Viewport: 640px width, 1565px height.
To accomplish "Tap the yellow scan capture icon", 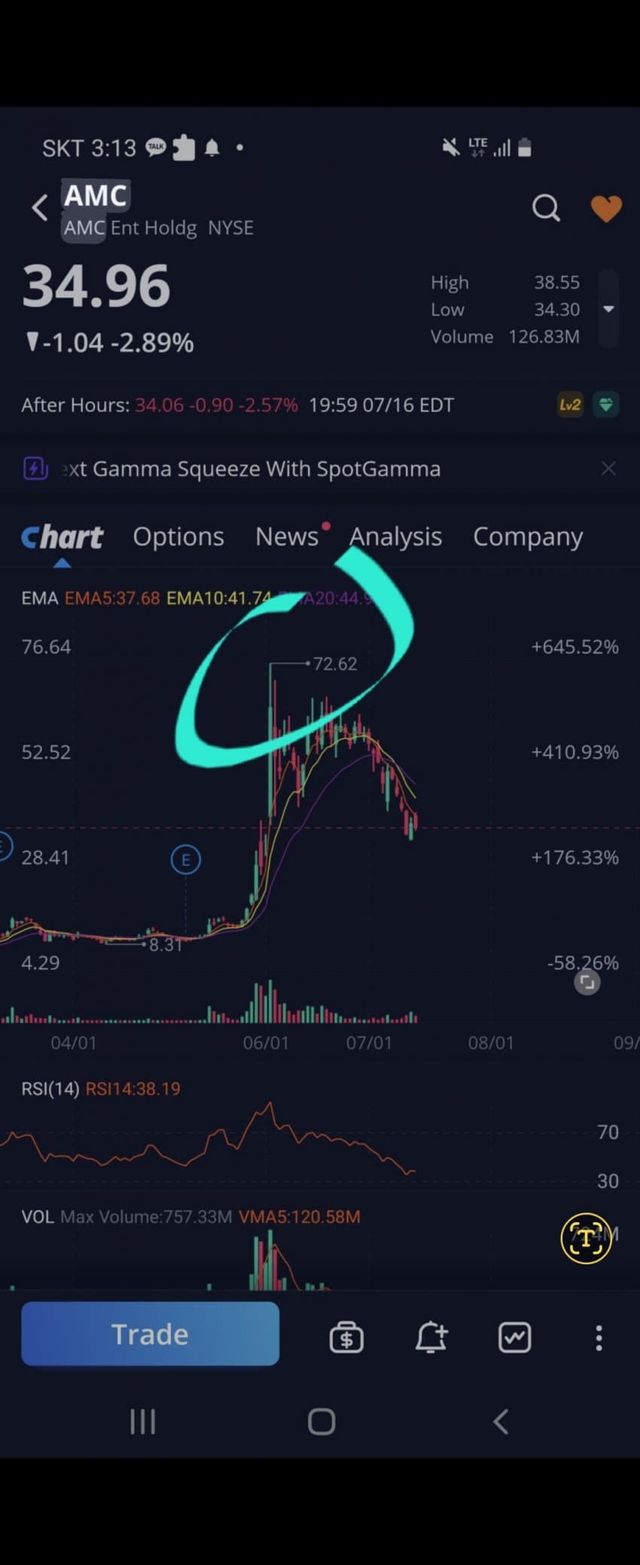I will click(586, 1238).
